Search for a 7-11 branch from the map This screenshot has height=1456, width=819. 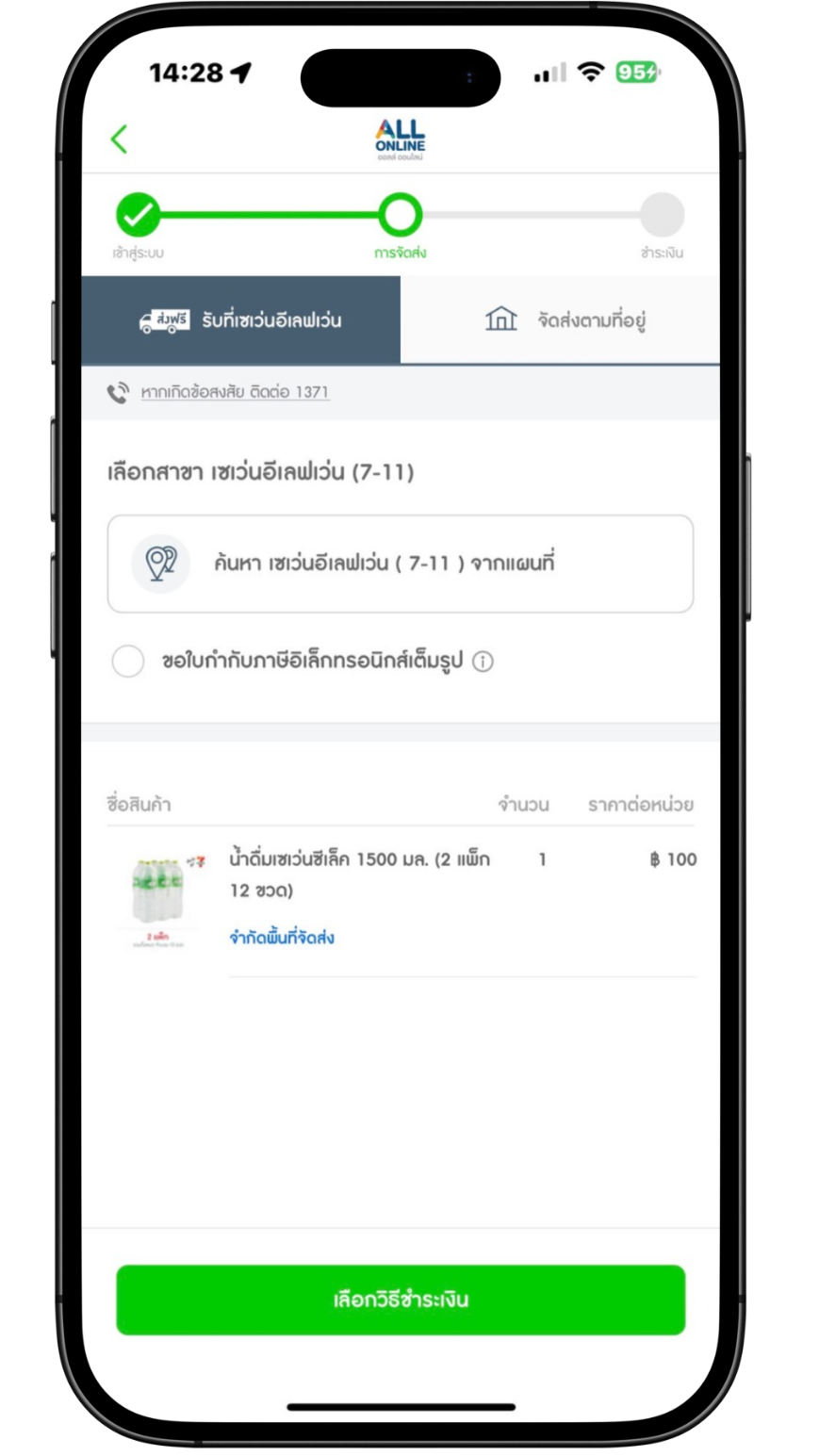pyautogui.click(x=401, y=564)
